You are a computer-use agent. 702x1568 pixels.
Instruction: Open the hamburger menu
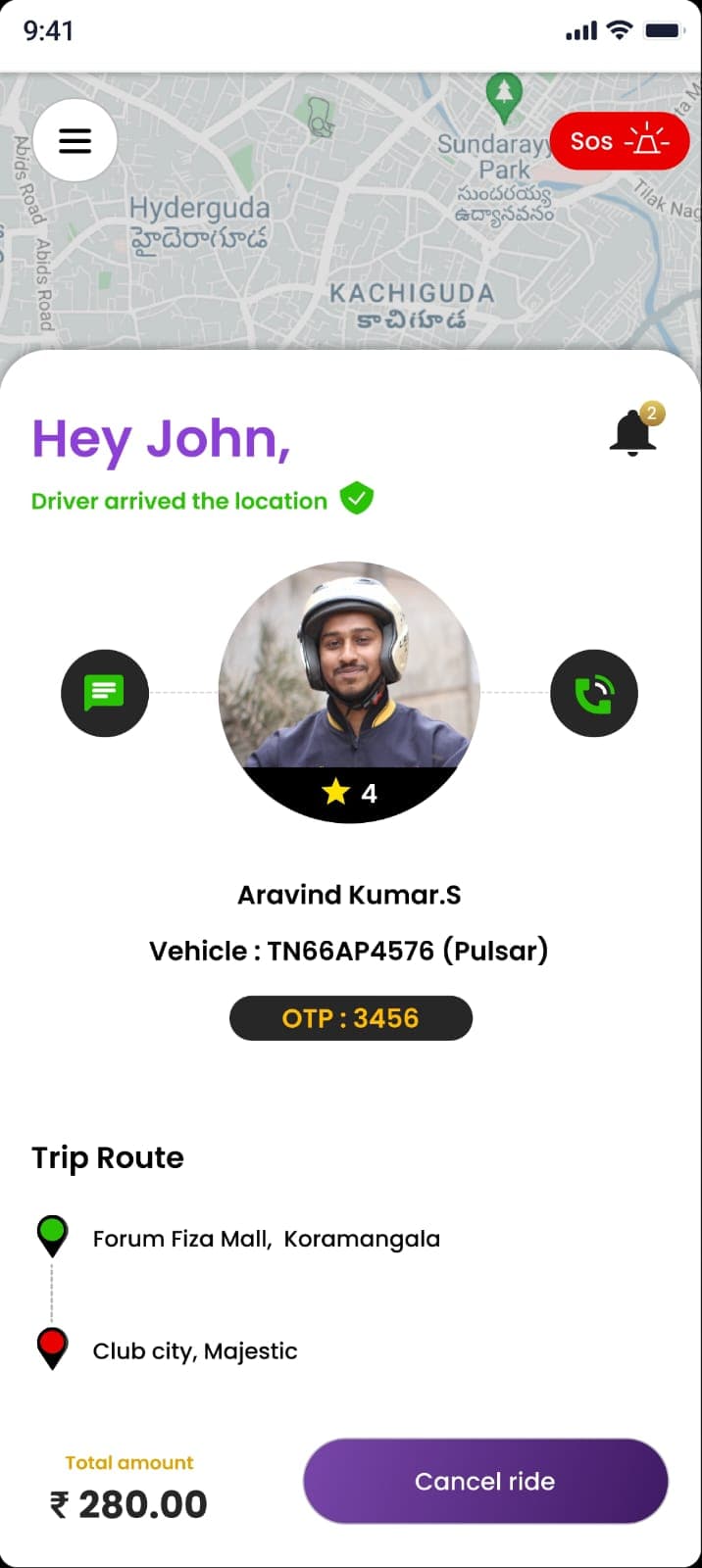pos(75,141)
